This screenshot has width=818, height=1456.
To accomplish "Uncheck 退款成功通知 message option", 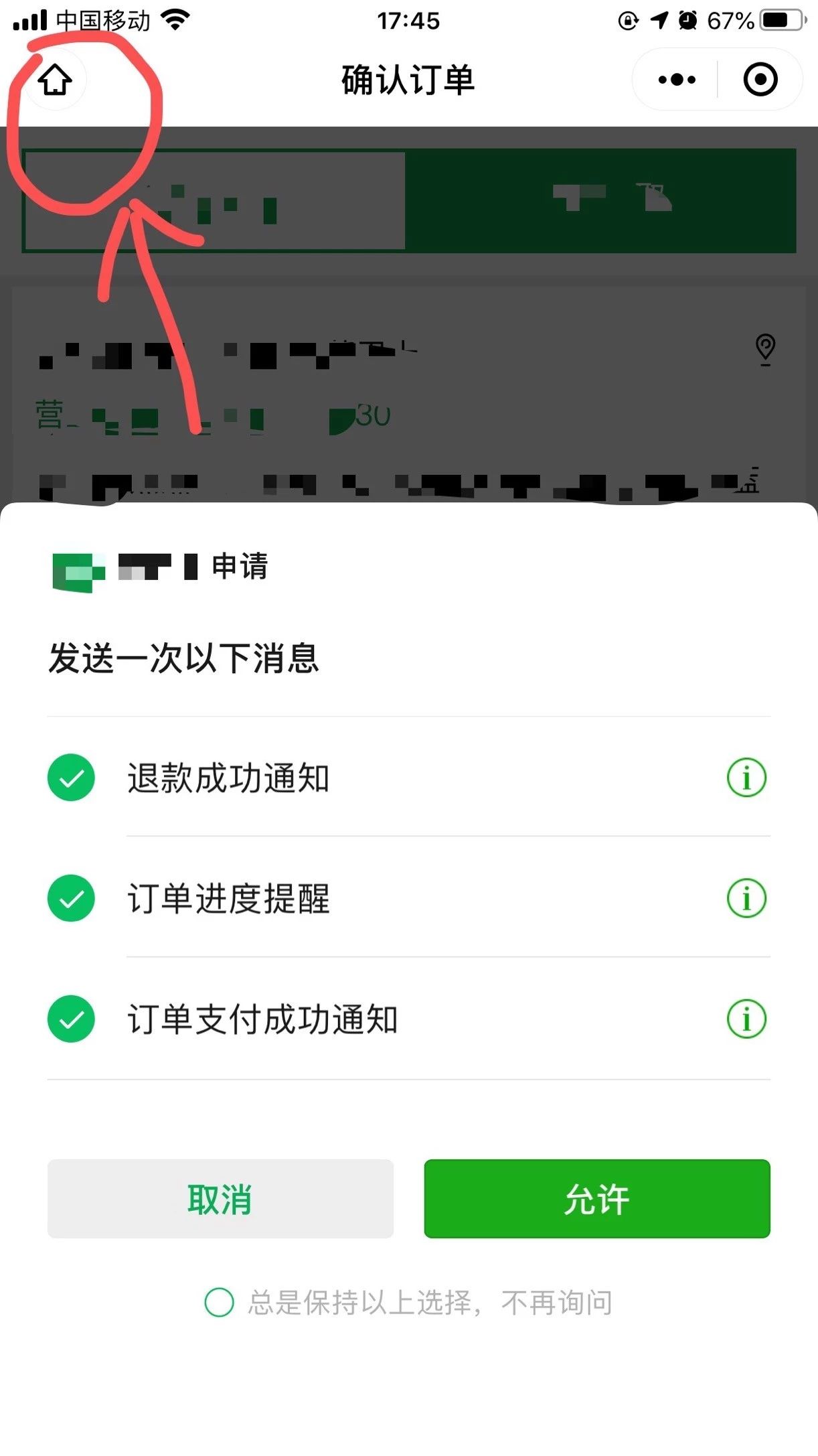I will click(71, 778).
